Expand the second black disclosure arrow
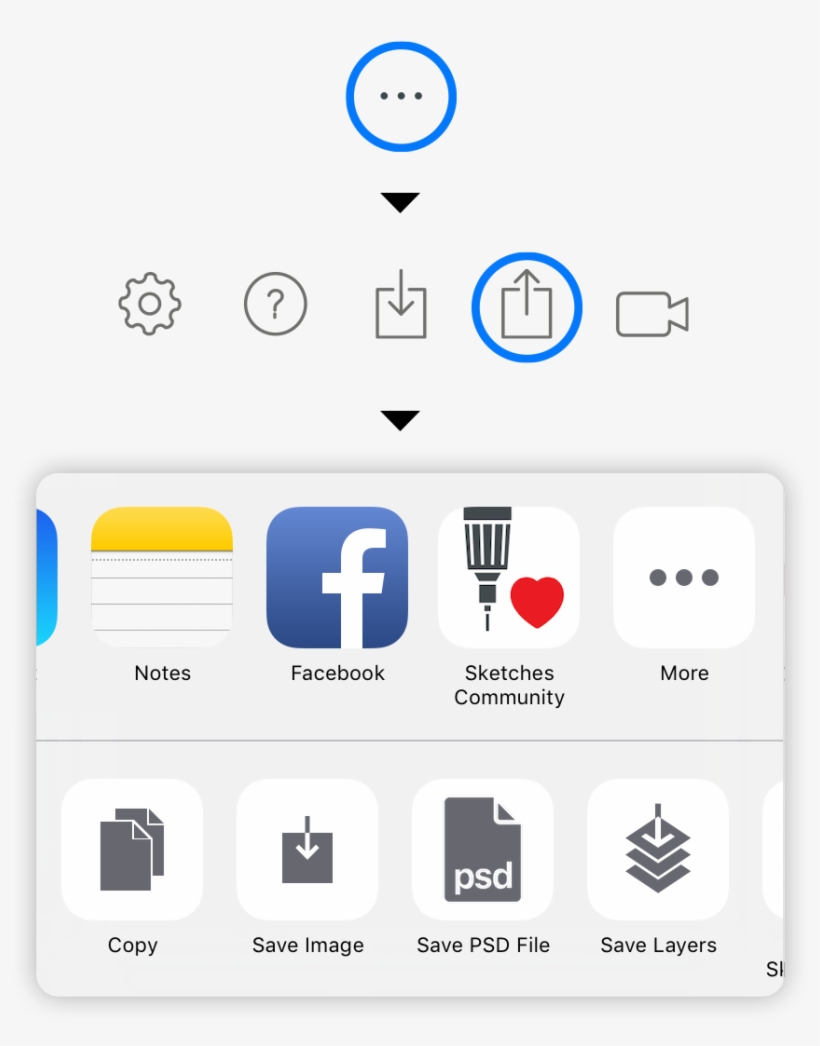 pyautogui.click(x=400, y=421)
